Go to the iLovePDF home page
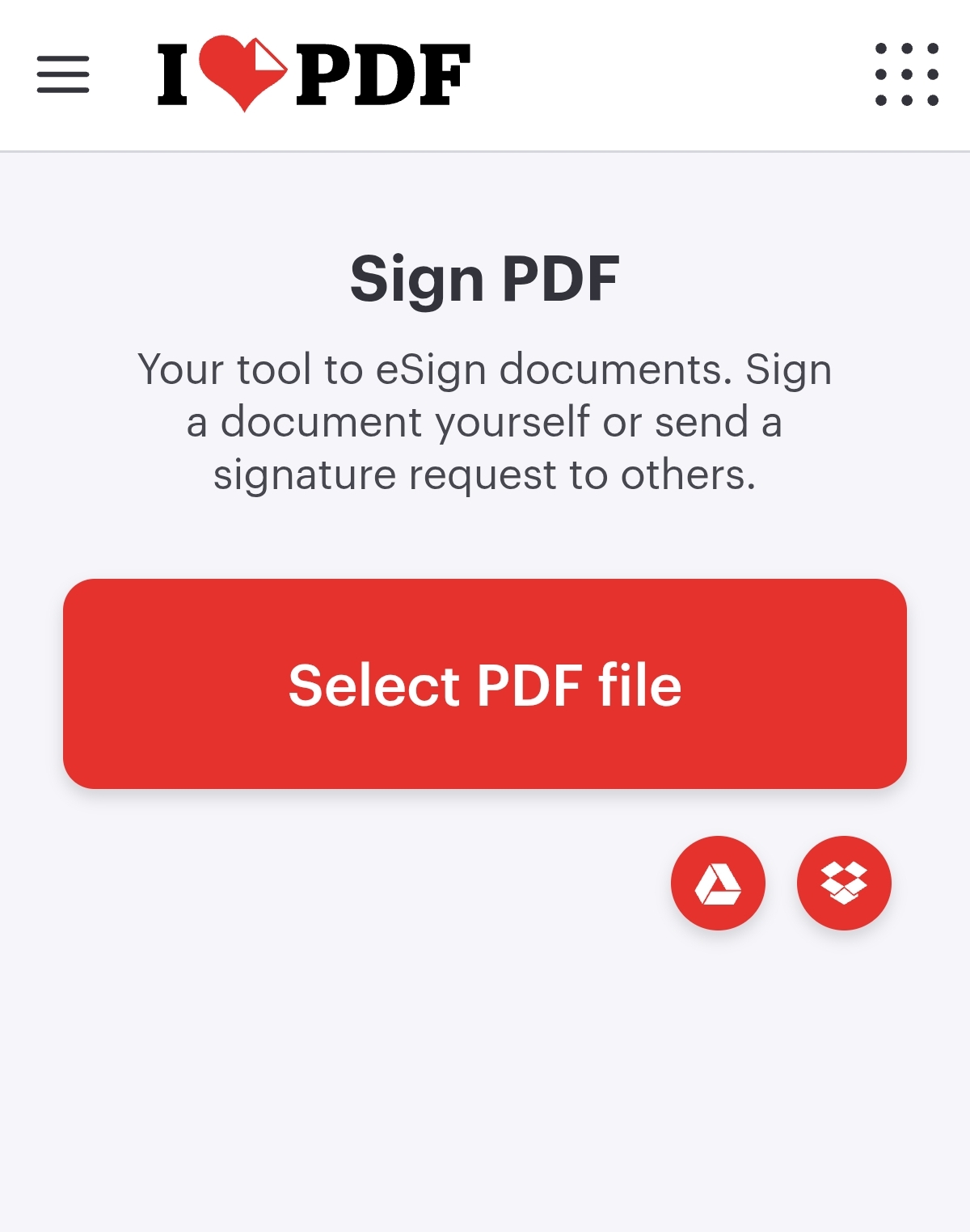 click(314, 74)
